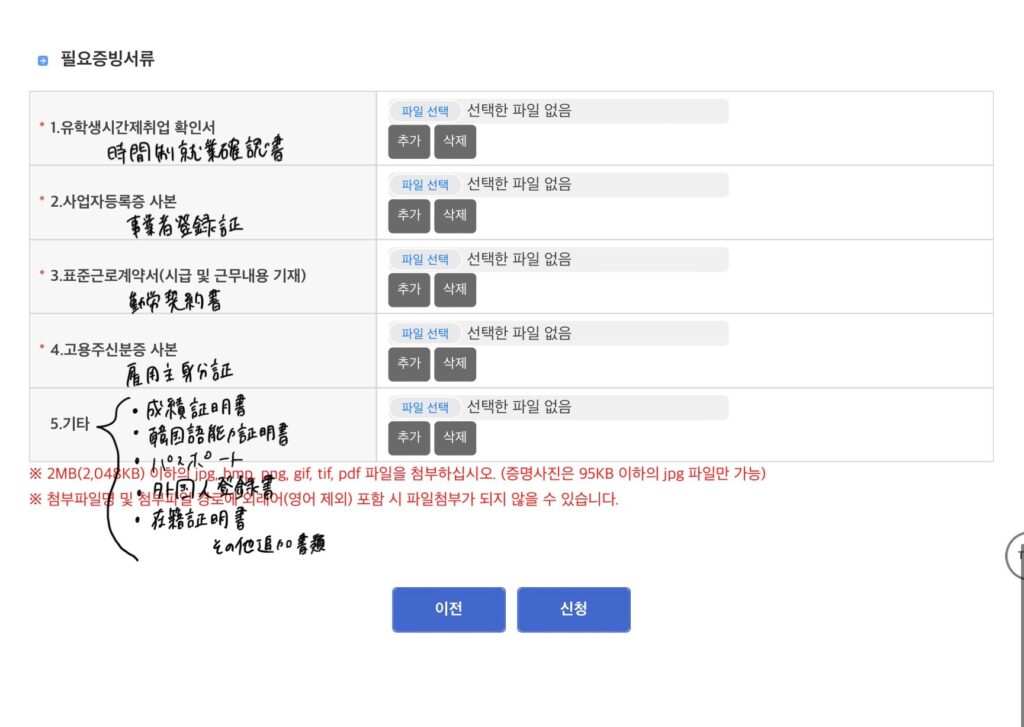The width and height of the screenshot is (1024, 727).
Task: Tap 삭제 in the 유학생시간제취업 확인서 row
Action: 455,142
